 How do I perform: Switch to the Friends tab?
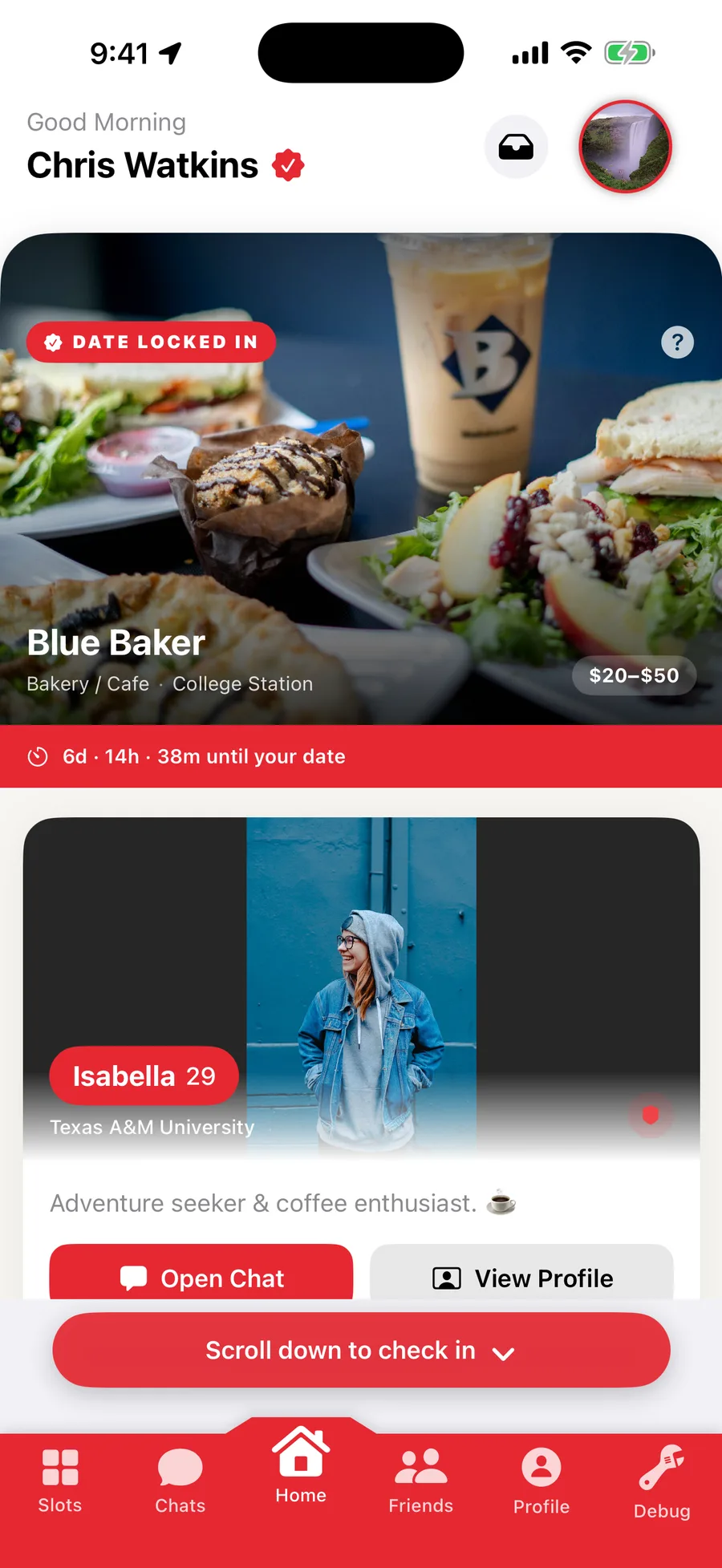[421, 1481]
